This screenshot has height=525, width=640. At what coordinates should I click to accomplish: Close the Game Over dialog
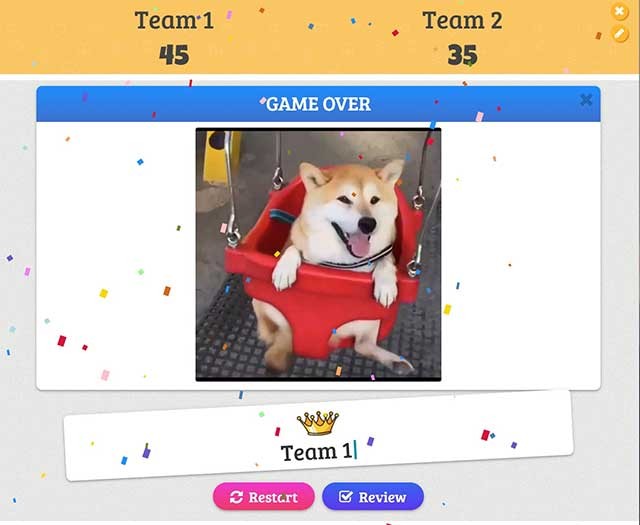point(586,100)
